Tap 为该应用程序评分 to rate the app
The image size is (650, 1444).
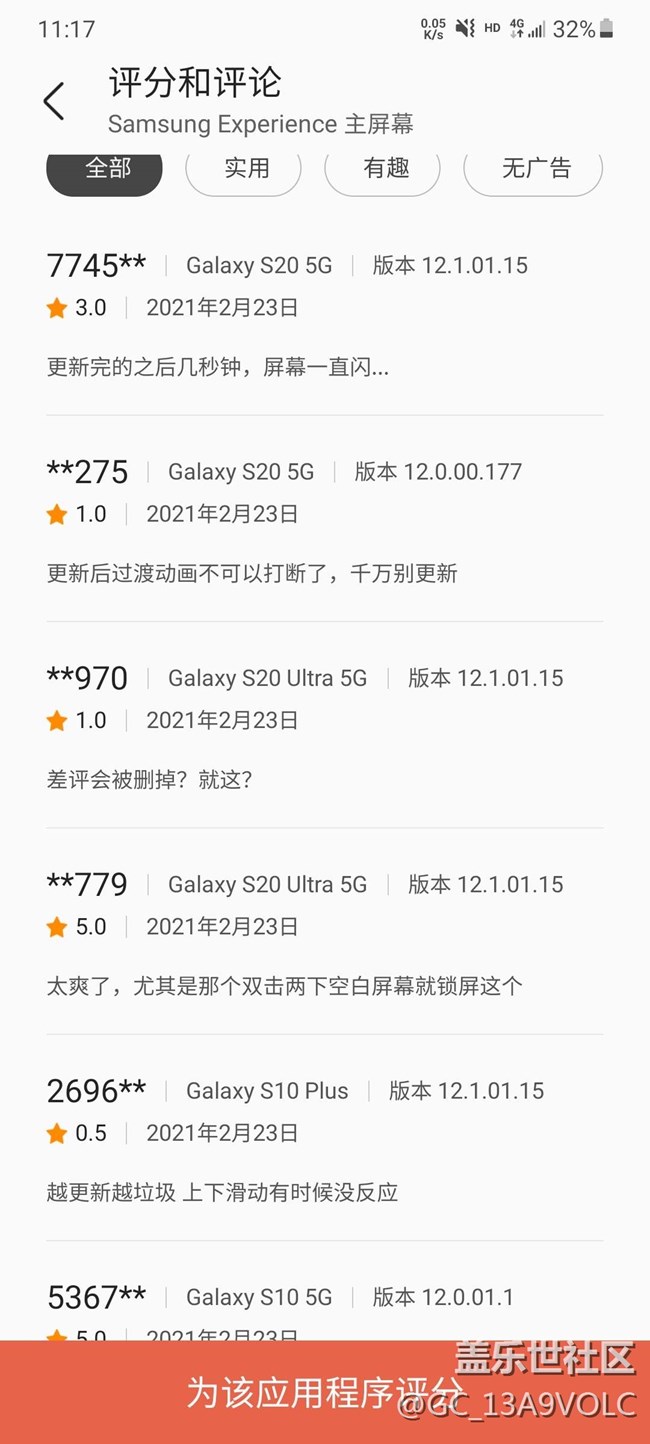point(325,1392)
